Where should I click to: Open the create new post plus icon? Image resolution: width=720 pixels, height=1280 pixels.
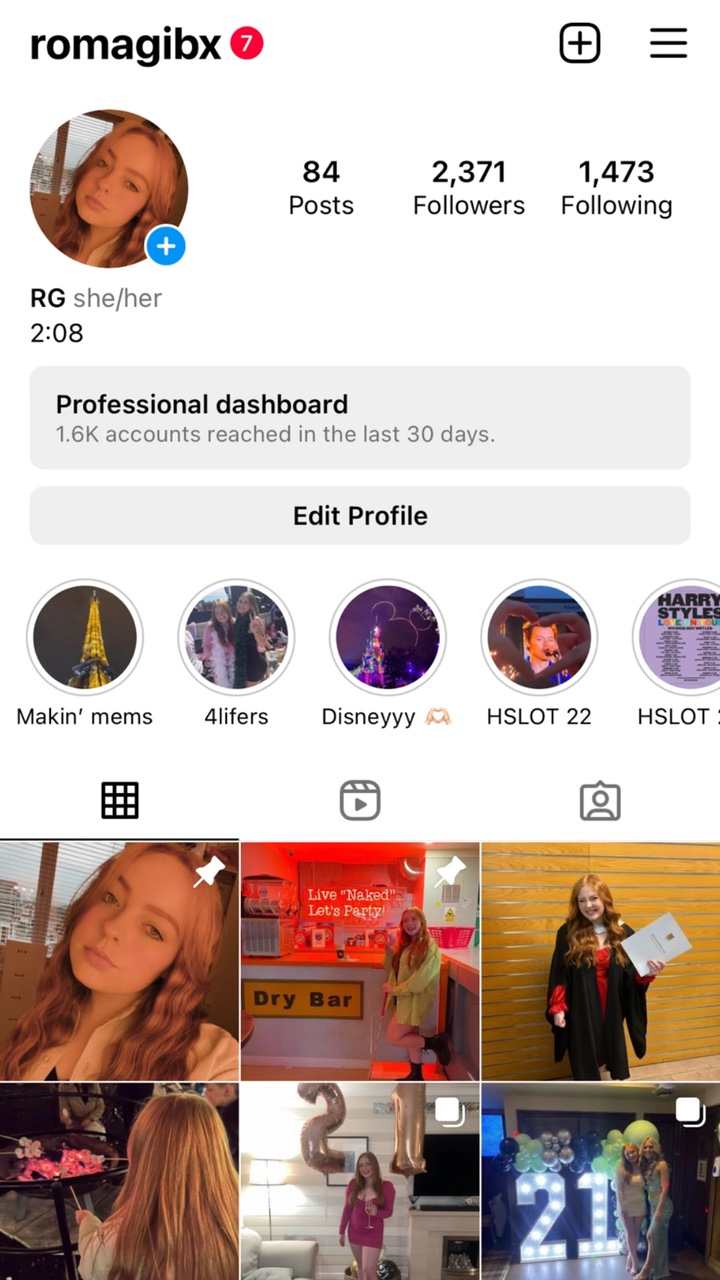pyautogui.click(x=579, y=43)
